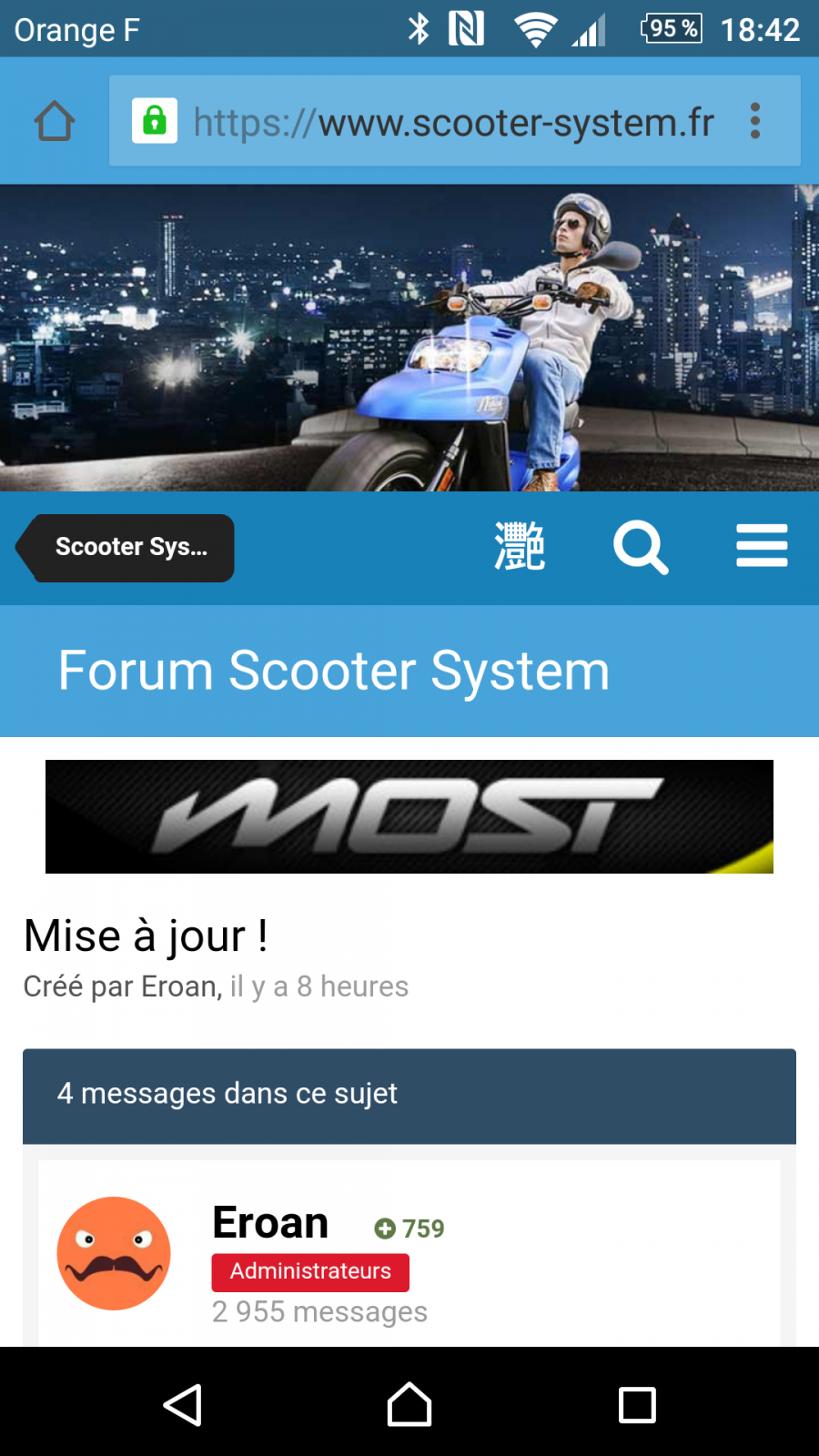The image size is (819, 1456).
Task: Open the hamburger navigation menu
Action: [x=762, y=546]
